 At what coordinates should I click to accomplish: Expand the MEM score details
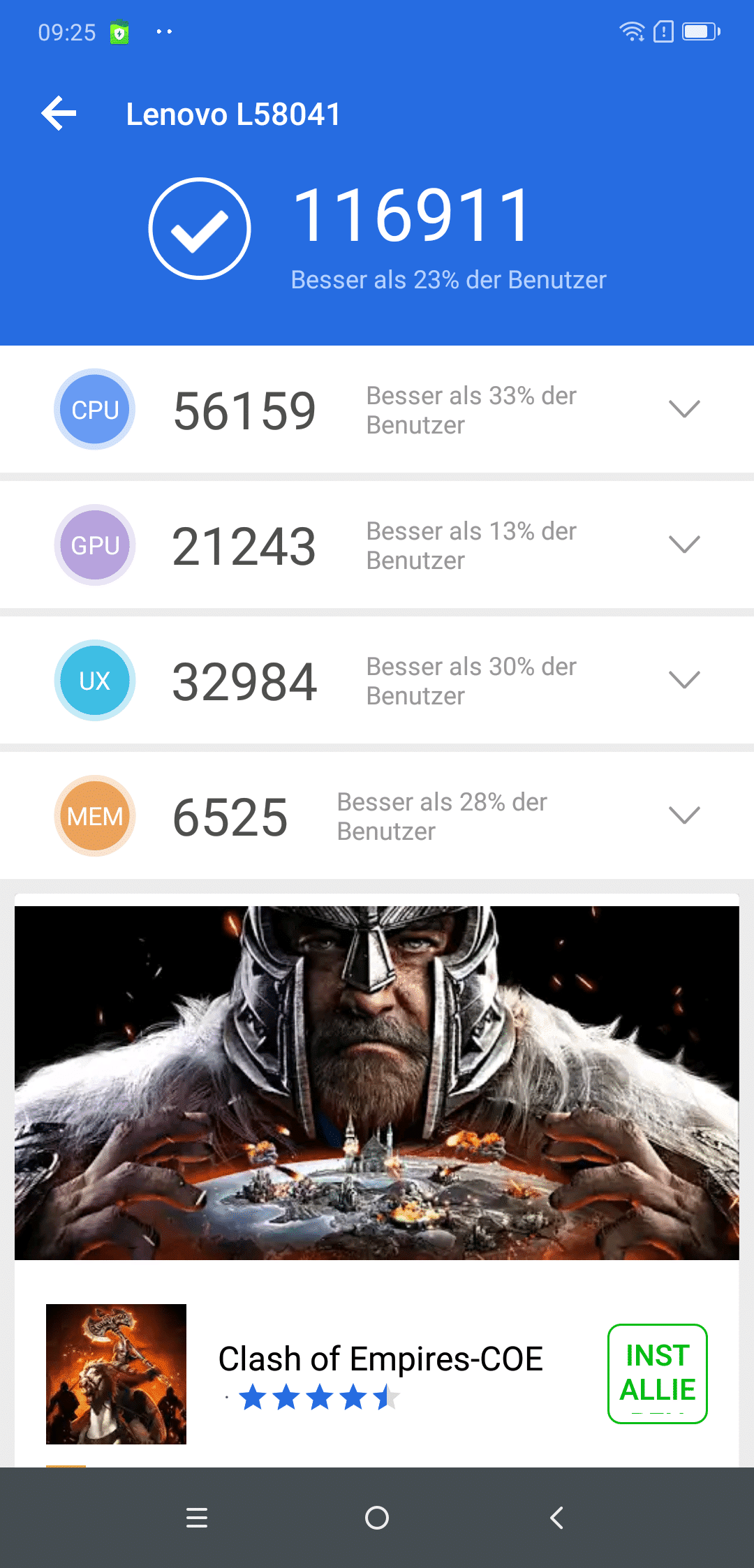click(684, 815)
